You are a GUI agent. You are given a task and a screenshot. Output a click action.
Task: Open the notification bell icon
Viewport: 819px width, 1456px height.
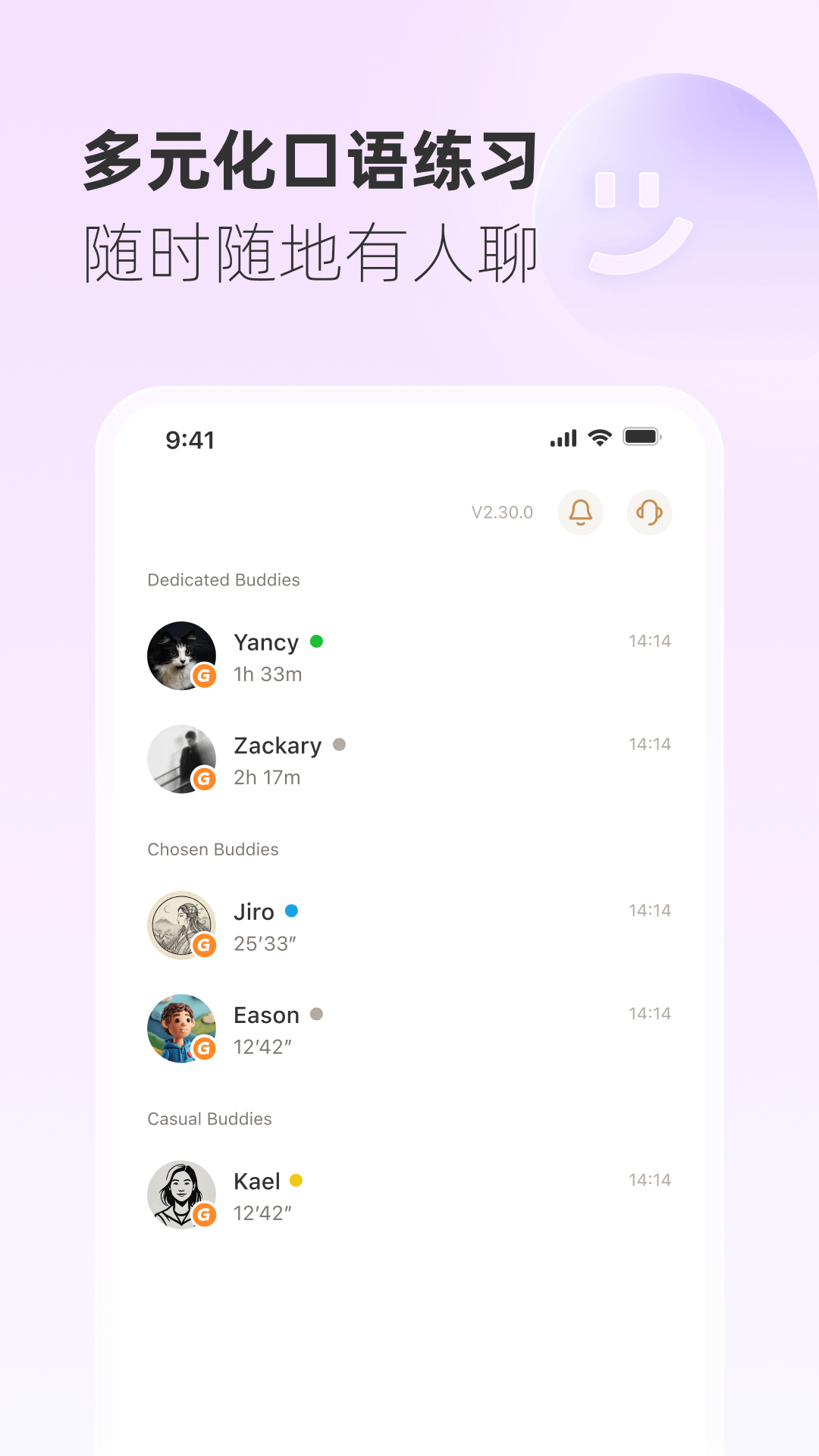coord(581,513)
